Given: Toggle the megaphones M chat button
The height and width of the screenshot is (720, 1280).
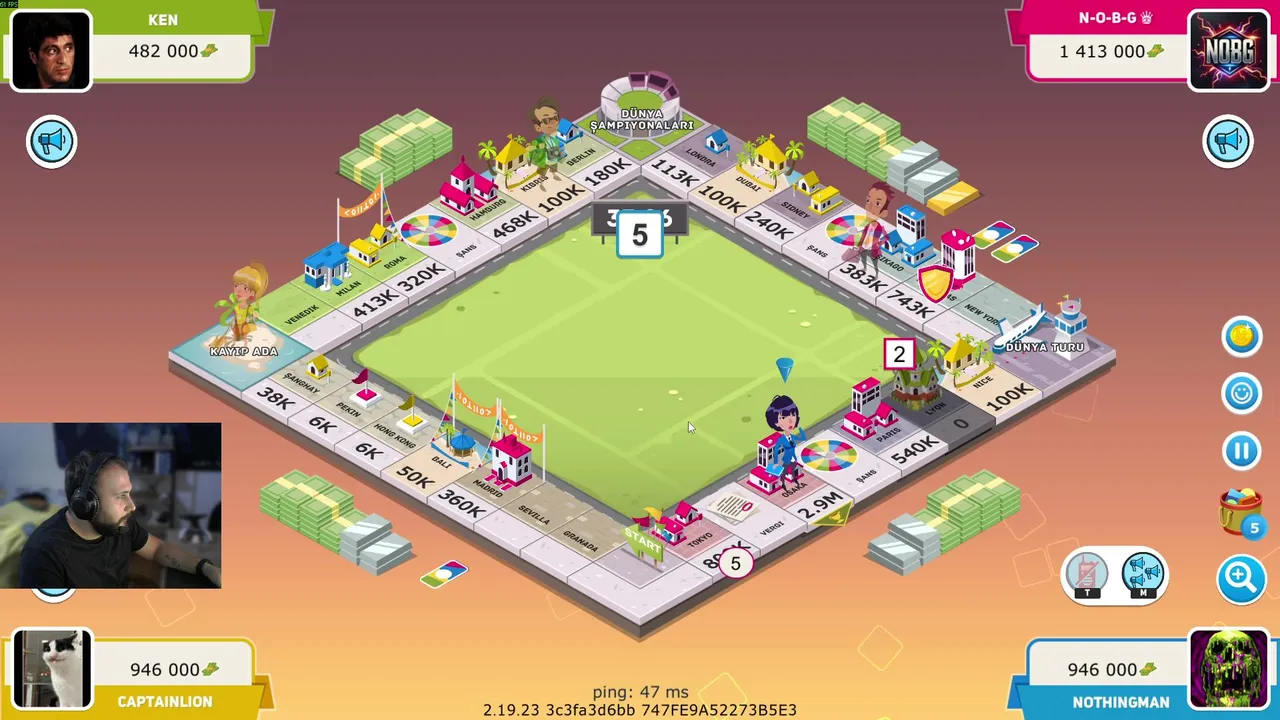Looking at the screenshot, I should point(1143,575).
